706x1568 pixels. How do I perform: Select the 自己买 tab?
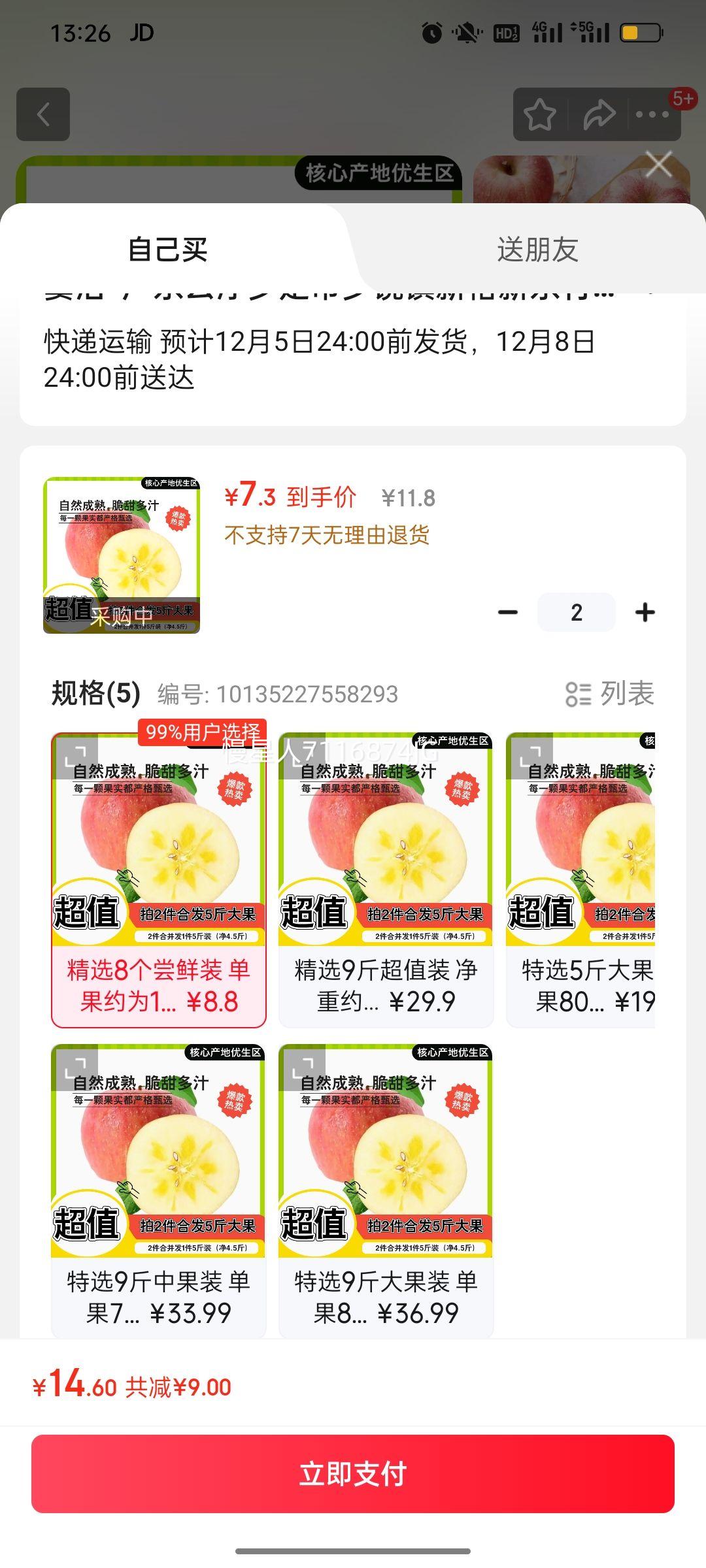pos(168,250)
